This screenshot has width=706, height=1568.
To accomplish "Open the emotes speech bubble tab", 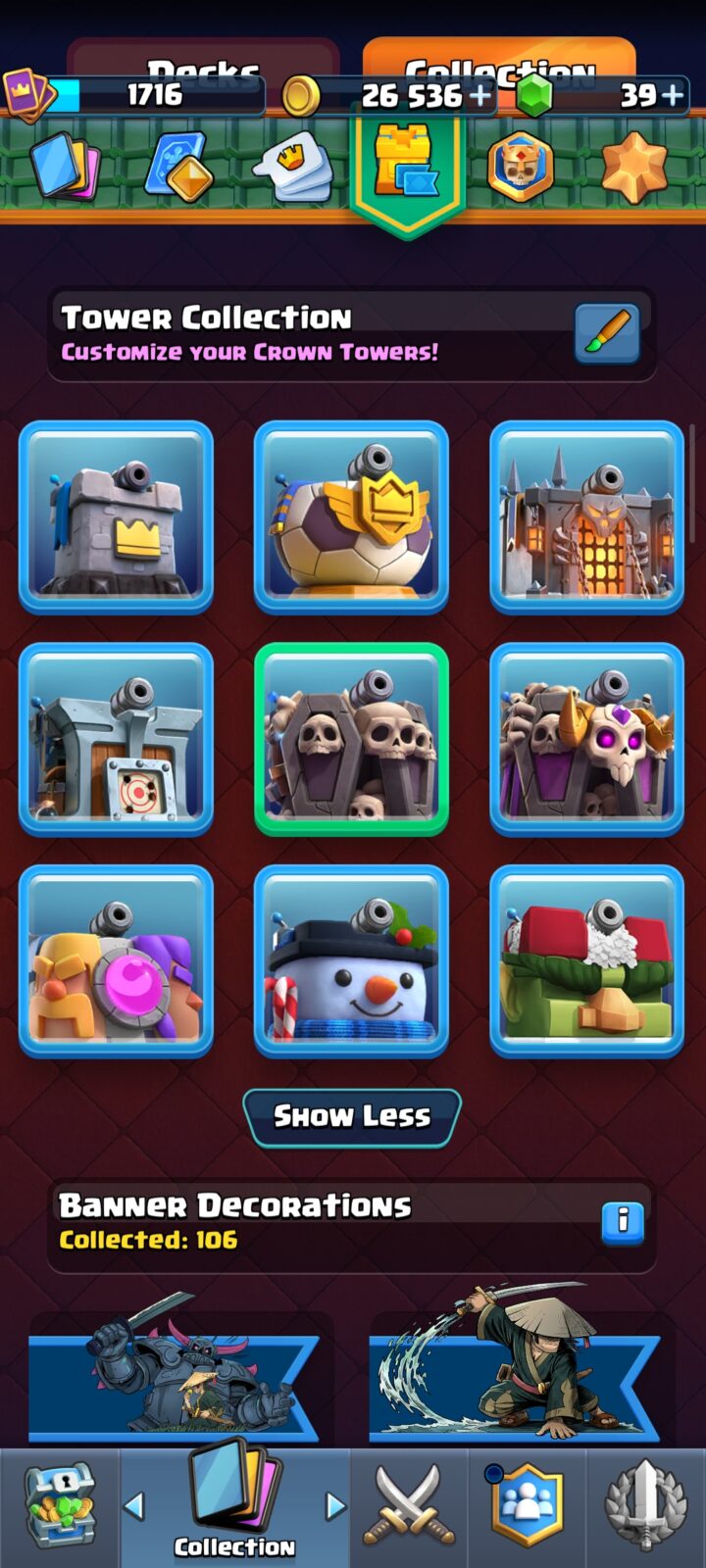I will tap(293, 167).
